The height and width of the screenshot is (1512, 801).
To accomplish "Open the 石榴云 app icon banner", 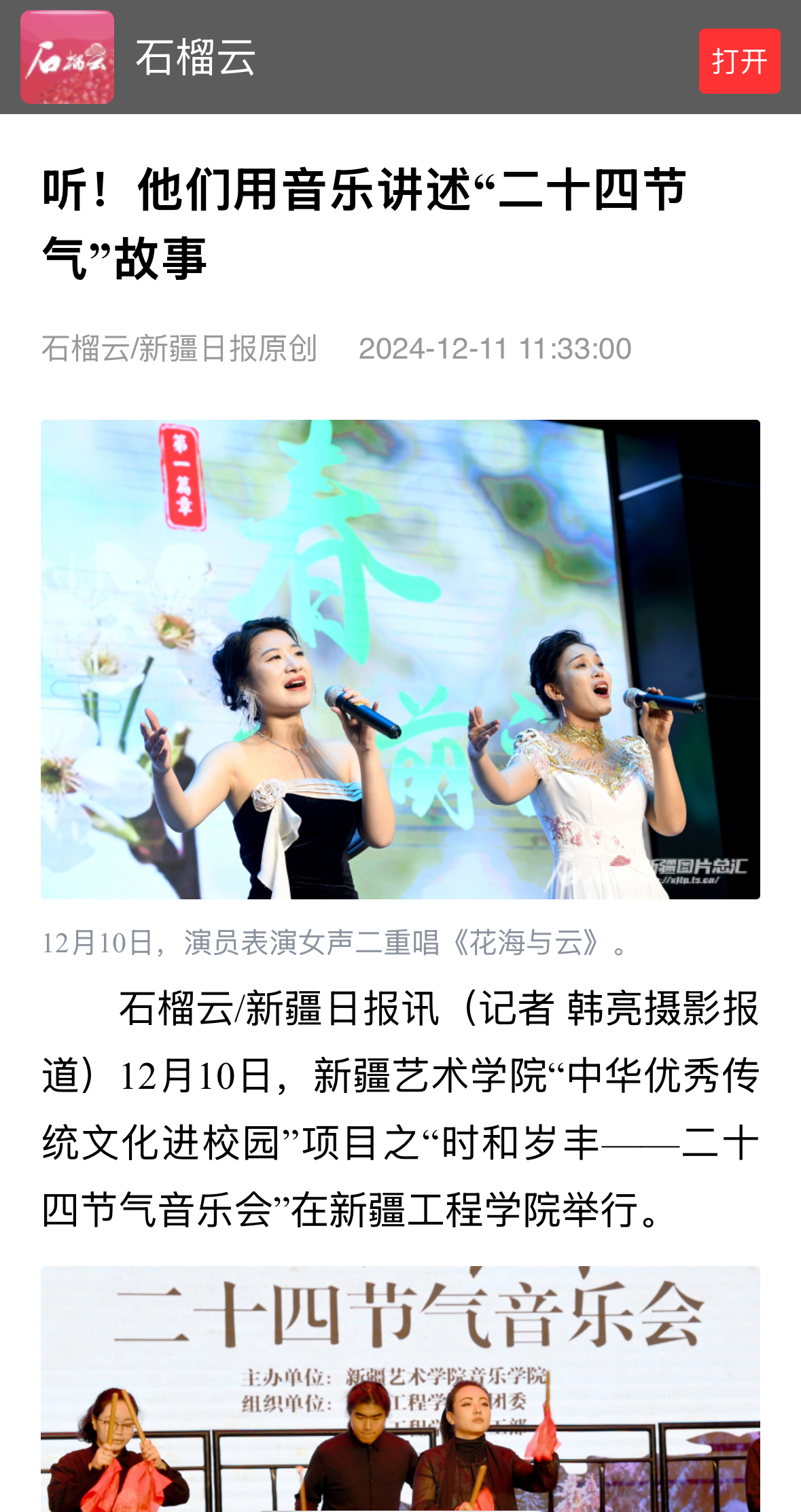I will (67, 57).
